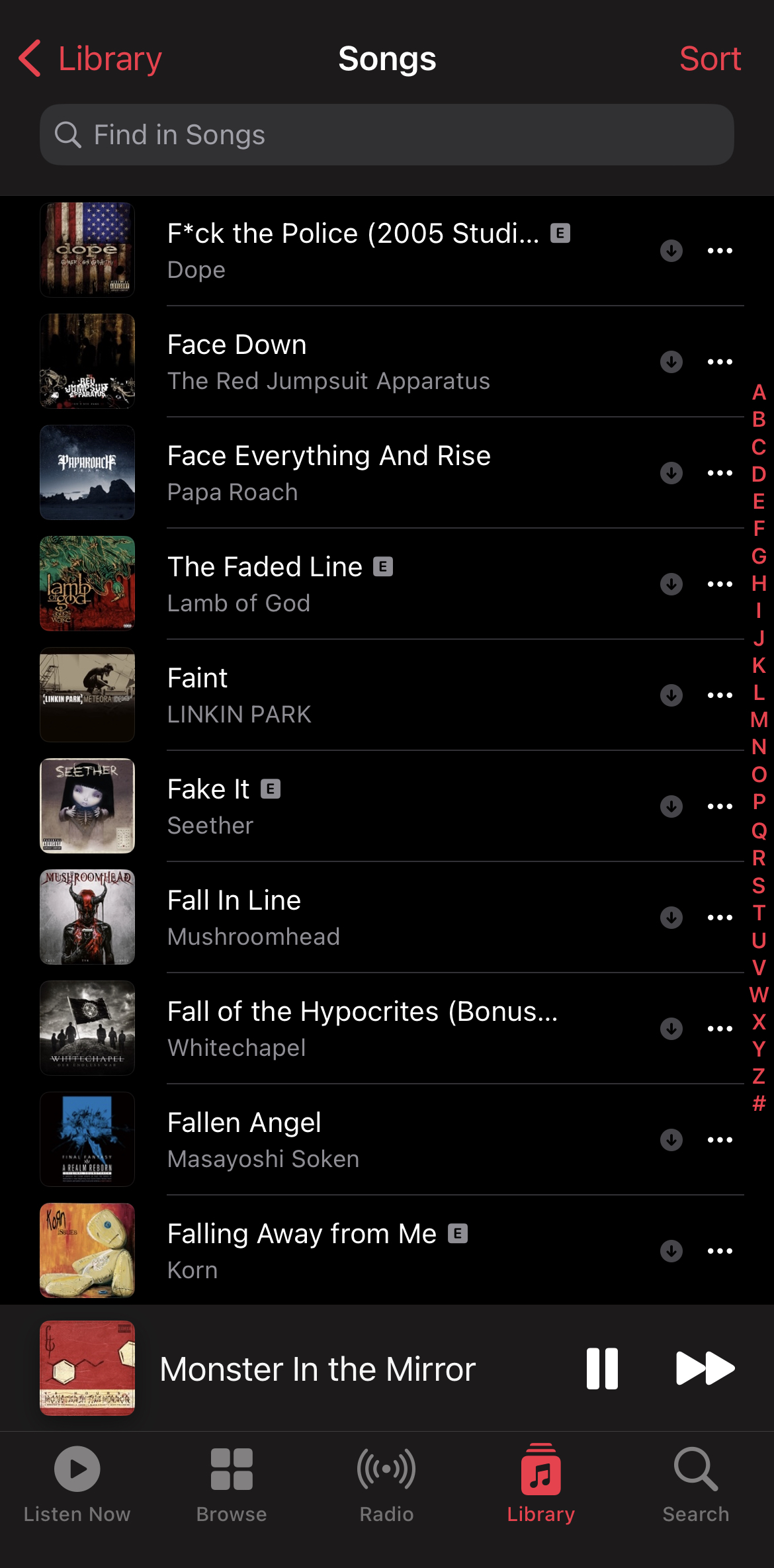Download Fake It by Seether
Image resolution: width=774 pixels, height=1568 pixels.
671,806
